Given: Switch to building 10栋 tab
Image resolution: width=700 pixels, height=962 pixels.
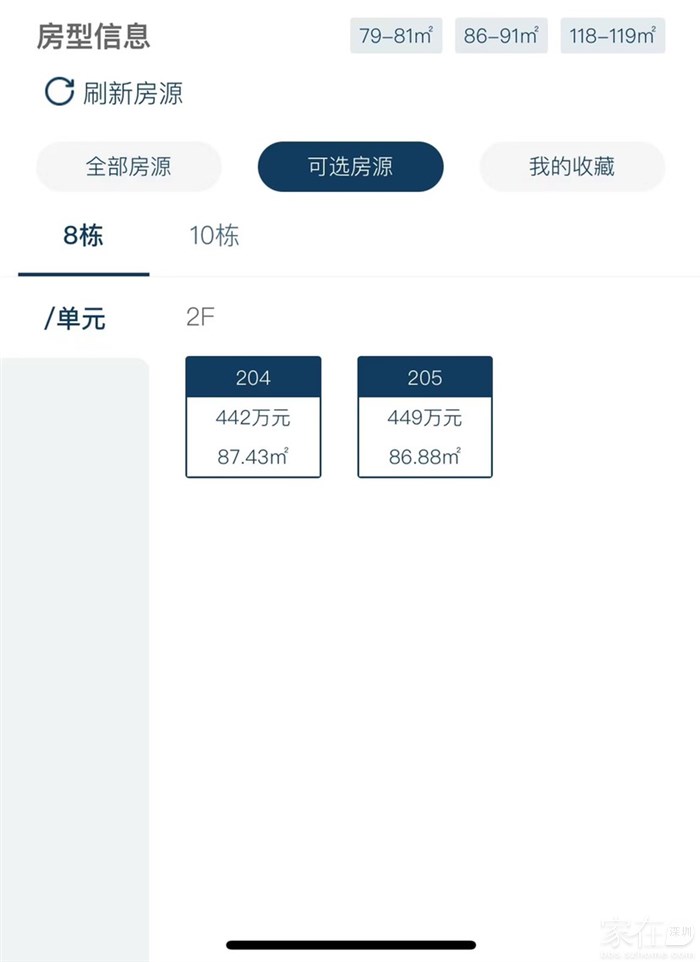Looking at the screenshot, I should click(214, 236).
